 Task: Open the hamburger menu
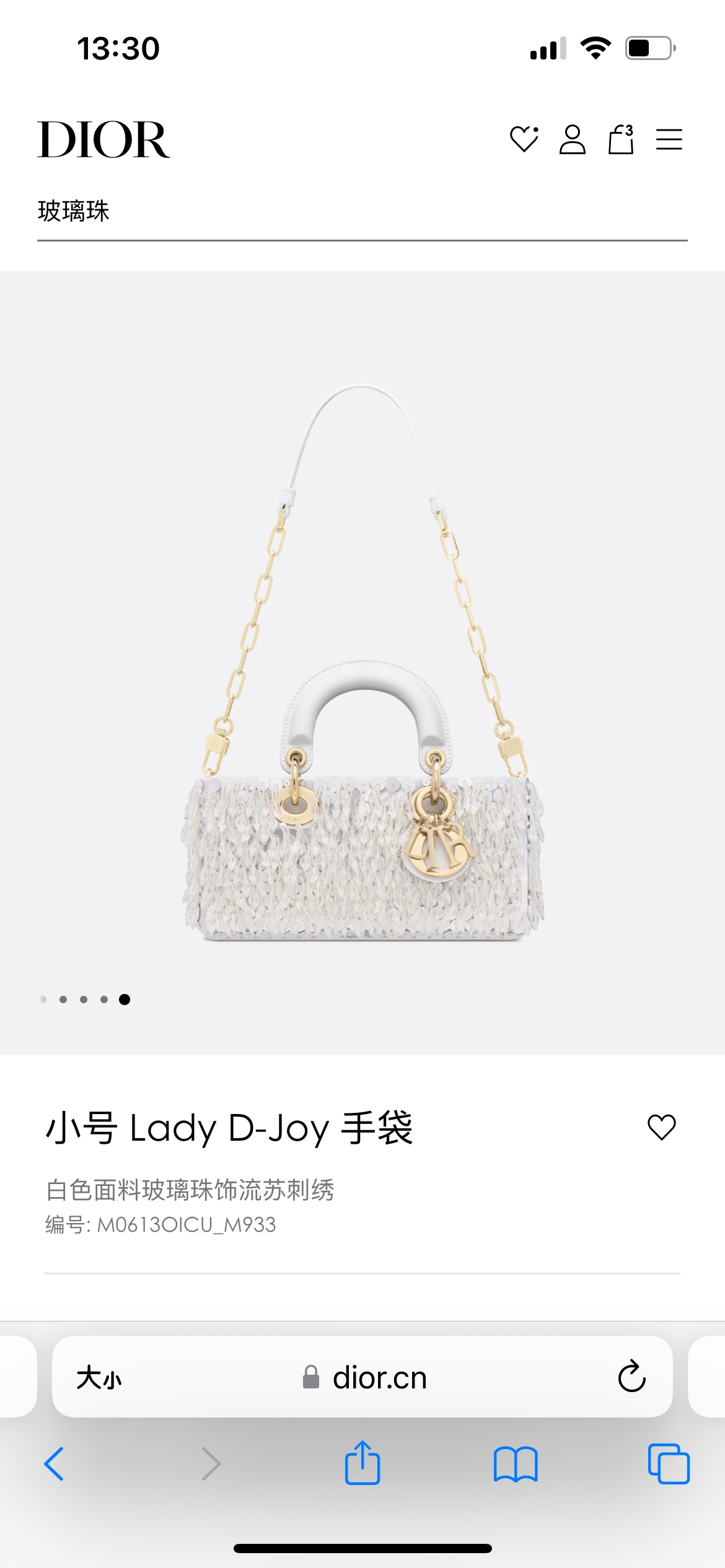tap(669, 139)
